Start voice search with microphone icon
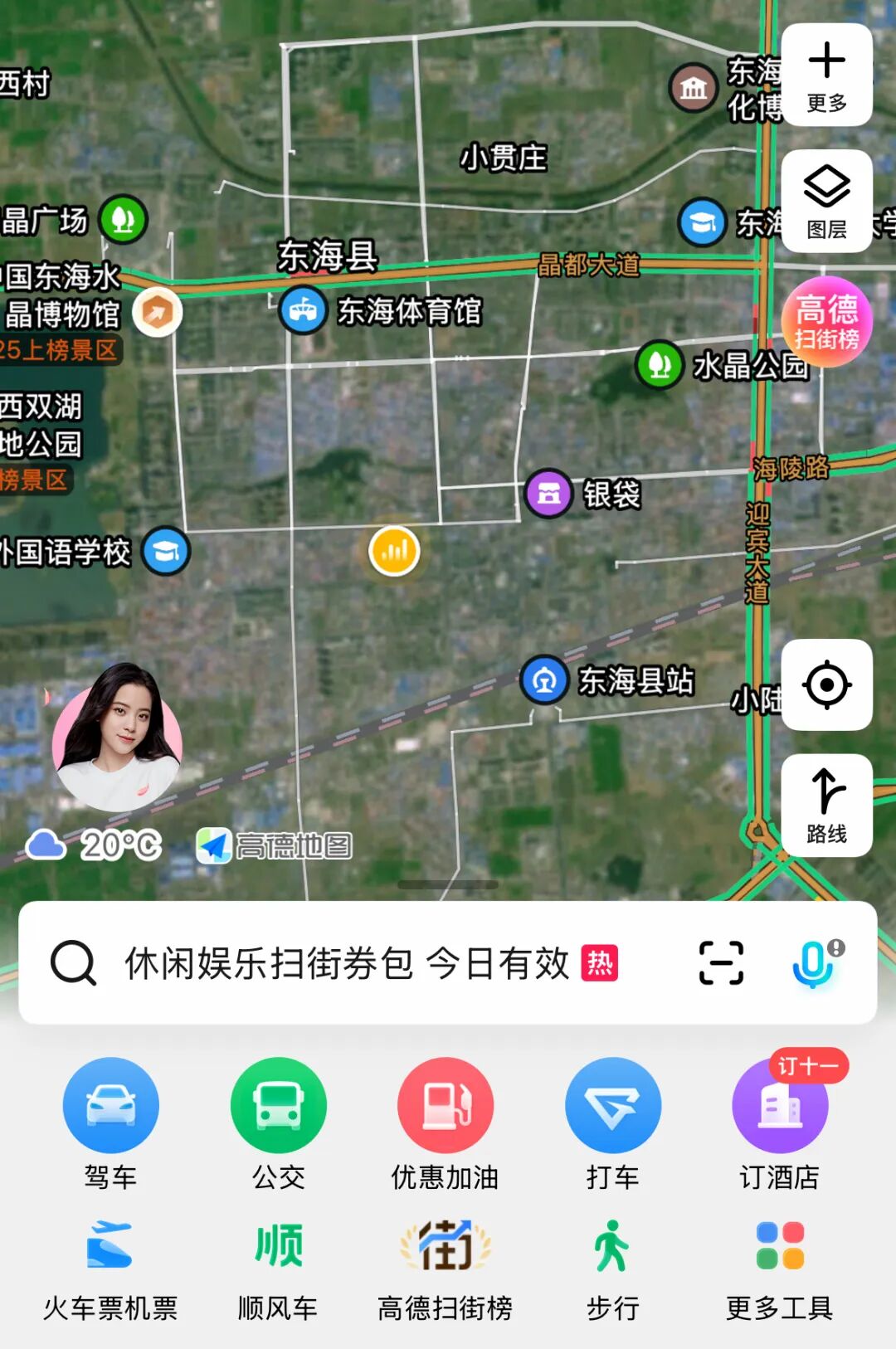 tap(815, 963)
